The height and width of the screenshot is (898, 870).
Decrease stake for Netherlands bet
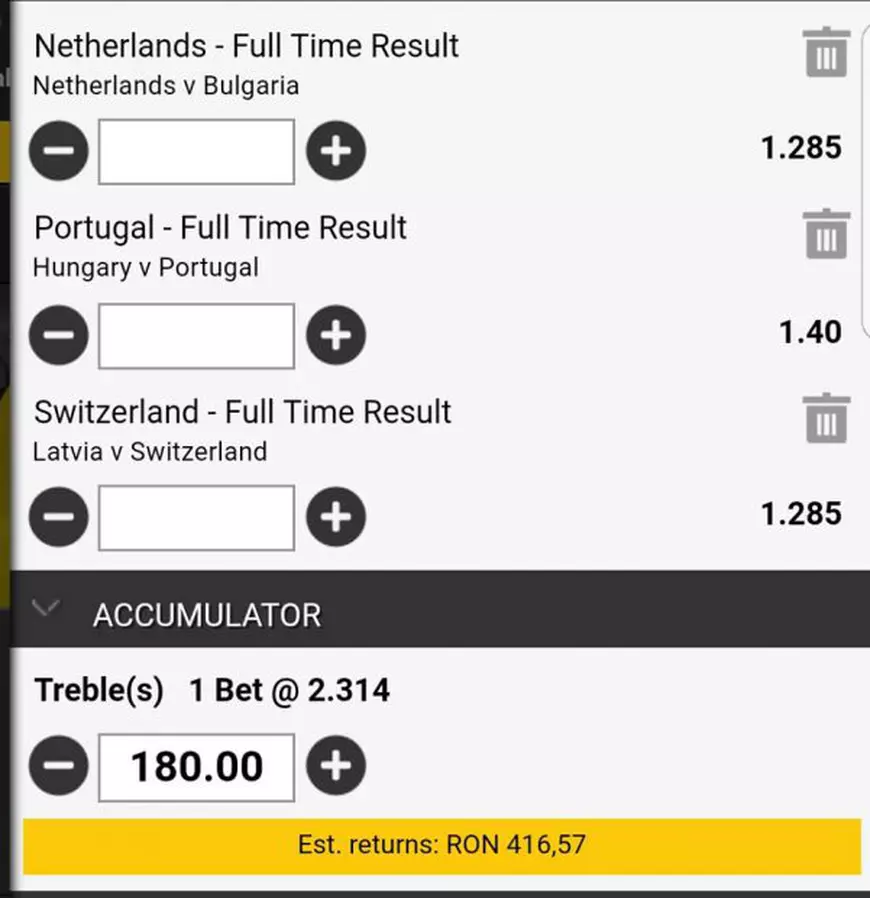(x=58, y=152)
